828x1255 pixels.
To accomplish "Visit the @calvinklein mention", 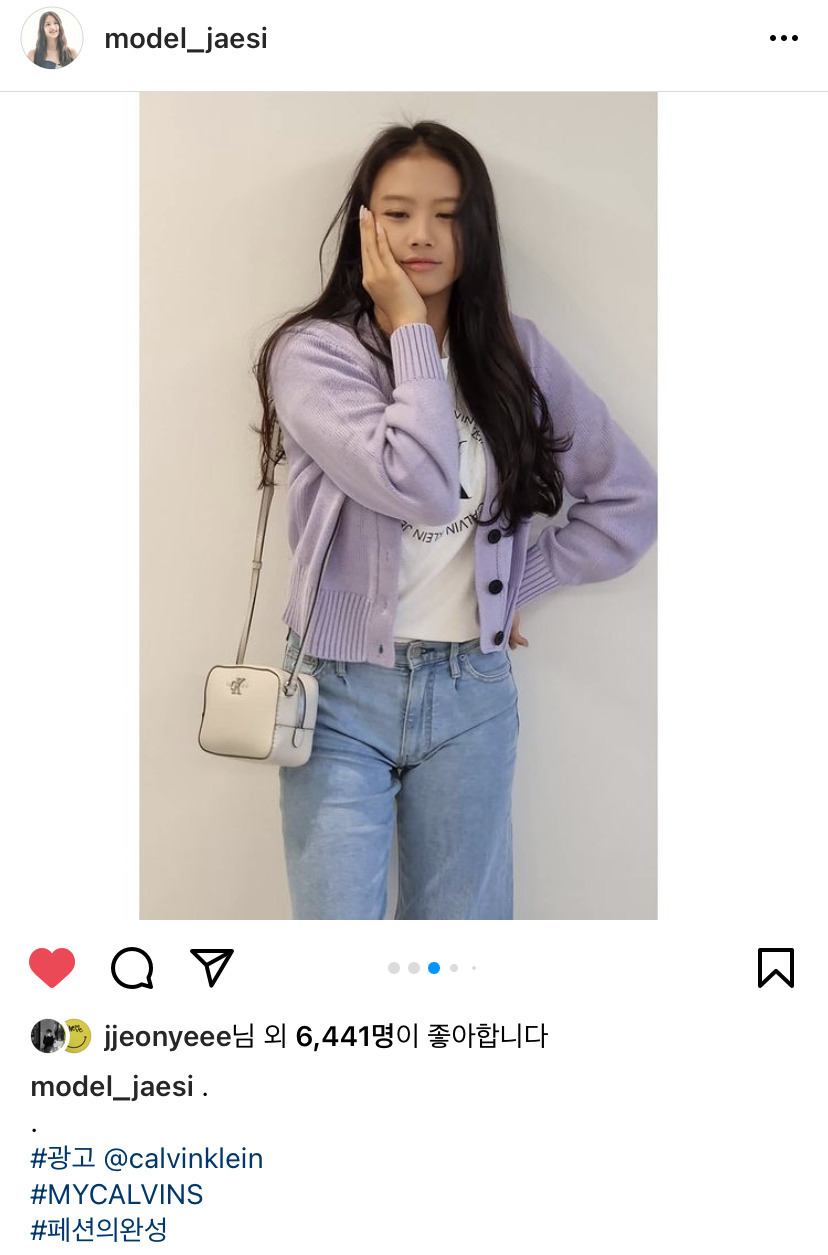I will pos(184,1159).
